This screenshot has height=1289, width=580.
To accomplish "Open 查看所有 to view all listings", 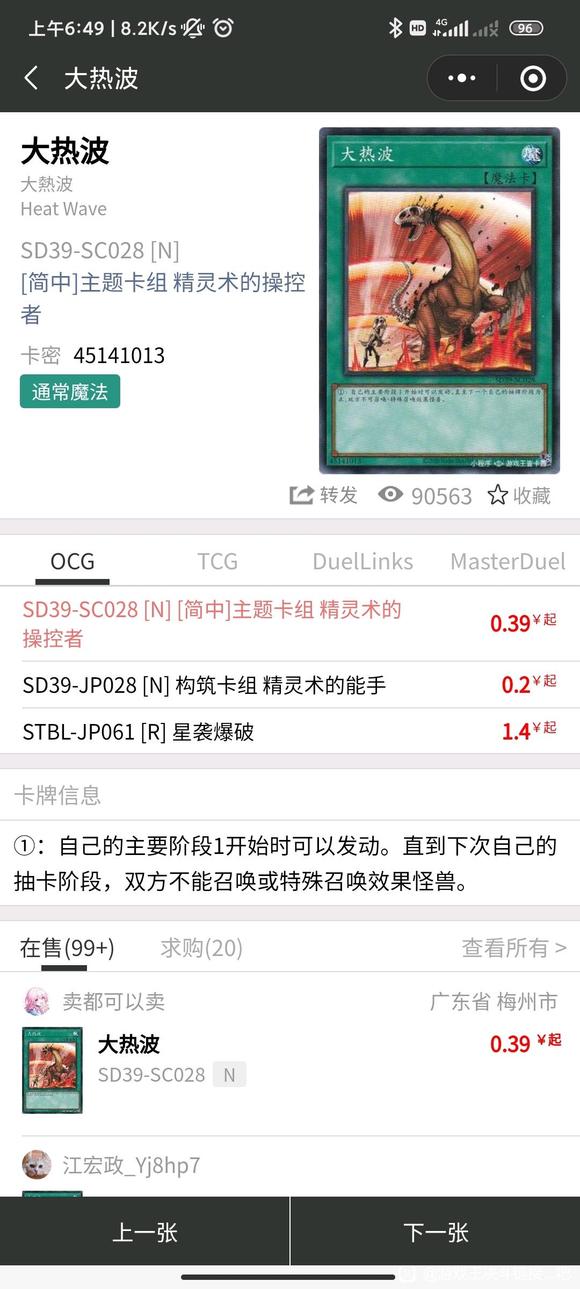I will [514, 947].
